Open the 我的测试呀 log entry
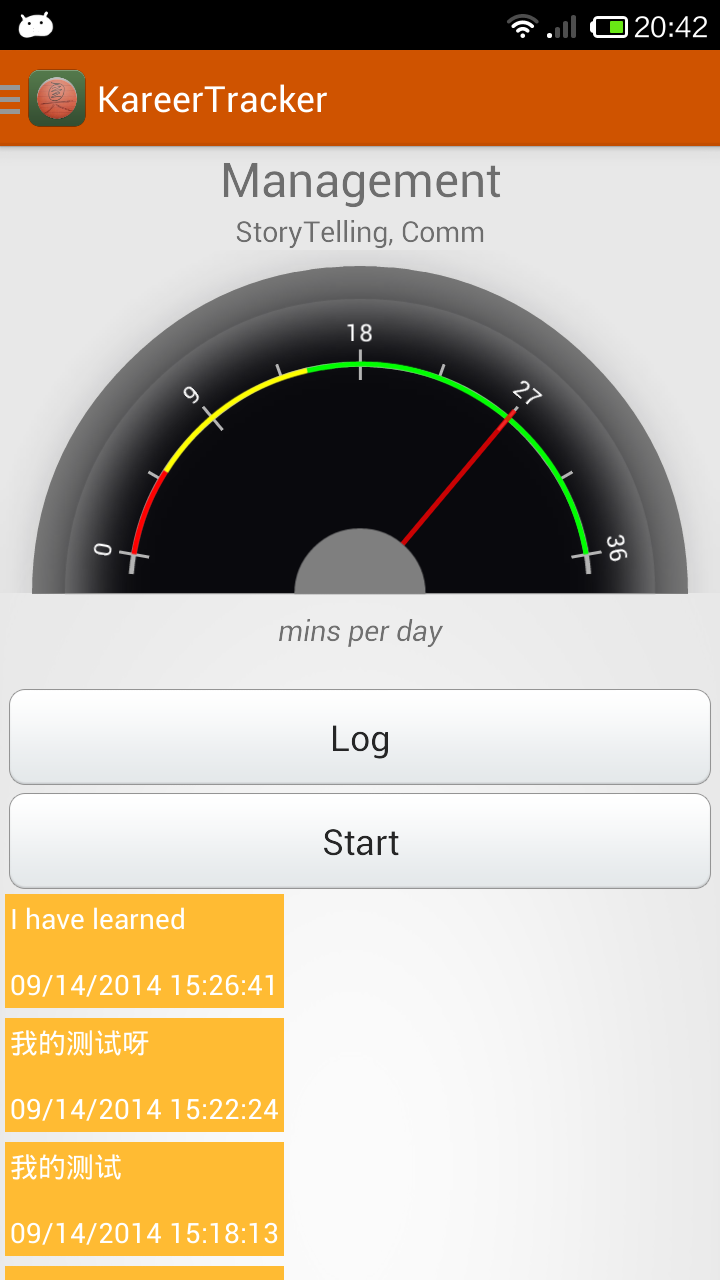 pyautogui.click(x=145, y=1075)
